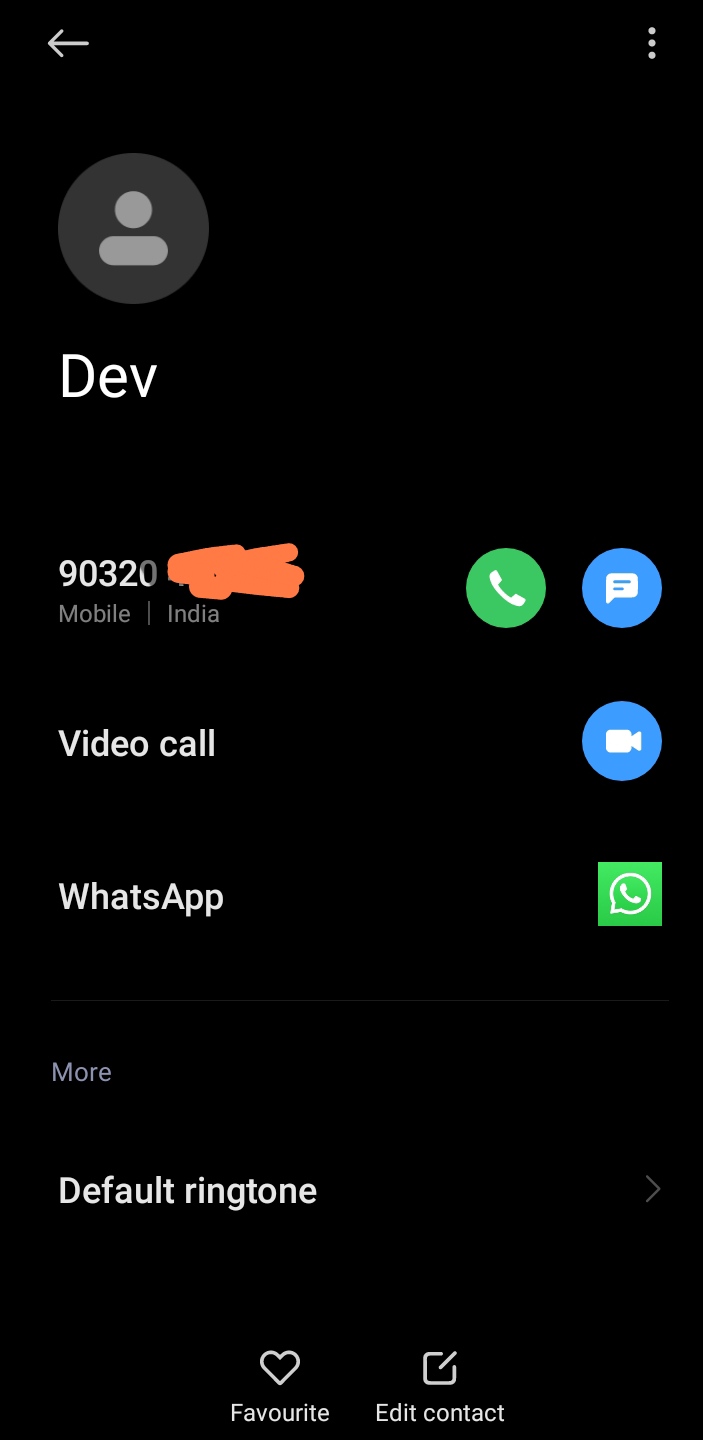Go back using the top arrow
This screenshot has width=703, height=1440.
coord(68,43)
